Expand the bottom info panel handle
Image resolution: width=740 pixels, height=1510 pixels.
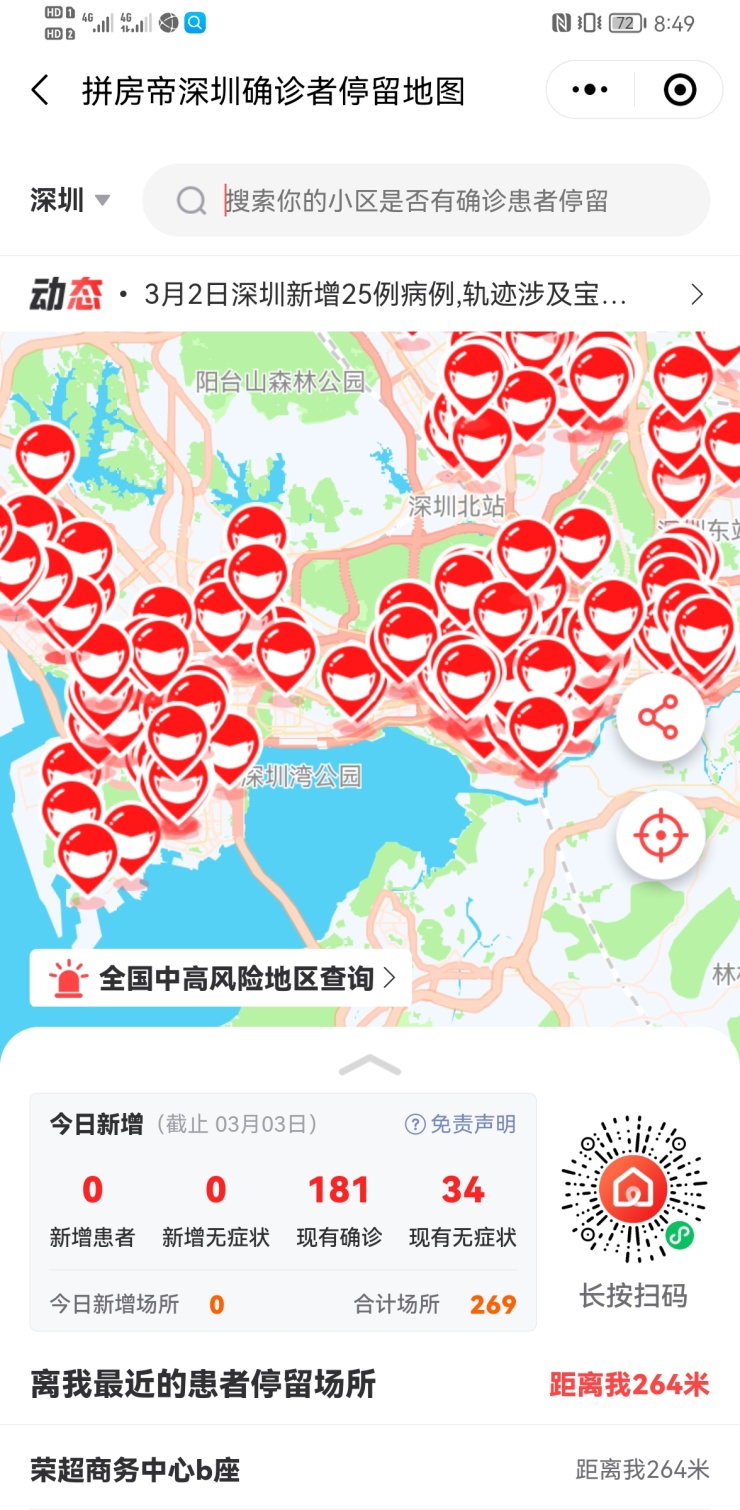(370, 1065)
